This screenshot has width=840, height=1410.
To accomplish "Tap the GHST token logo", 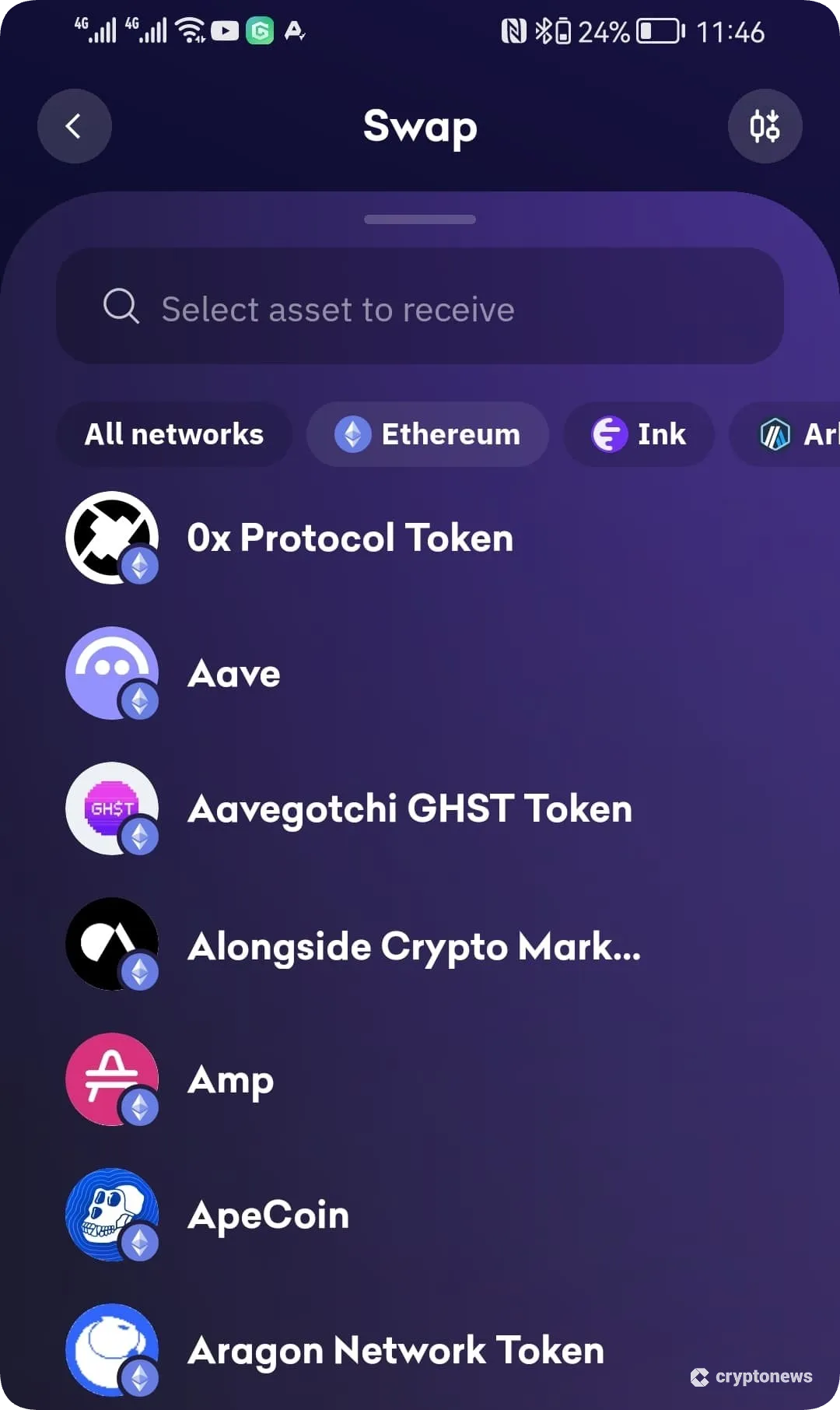I will [112, 809].
